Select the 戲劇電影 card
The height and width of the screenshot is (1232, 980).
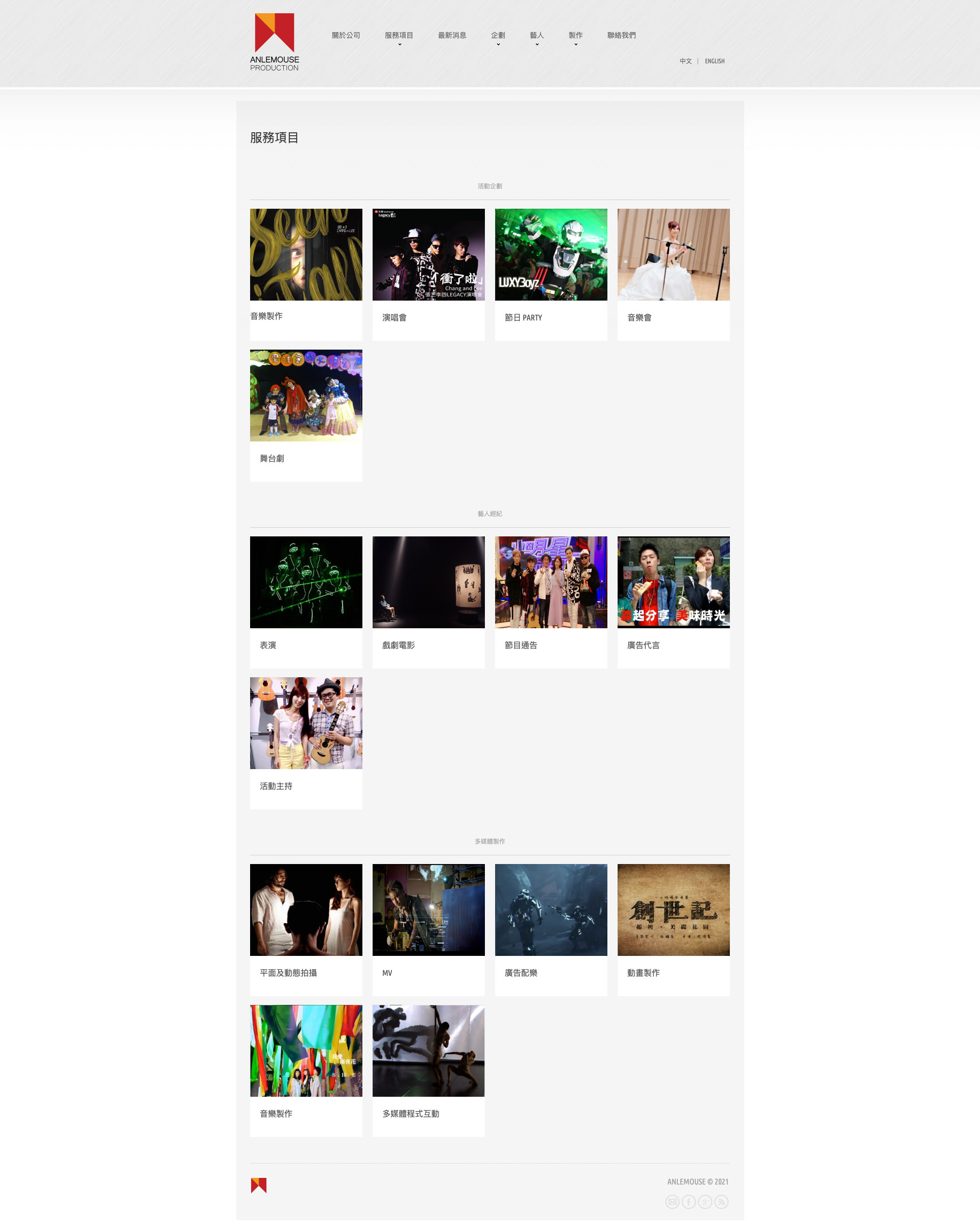[428, 582]
